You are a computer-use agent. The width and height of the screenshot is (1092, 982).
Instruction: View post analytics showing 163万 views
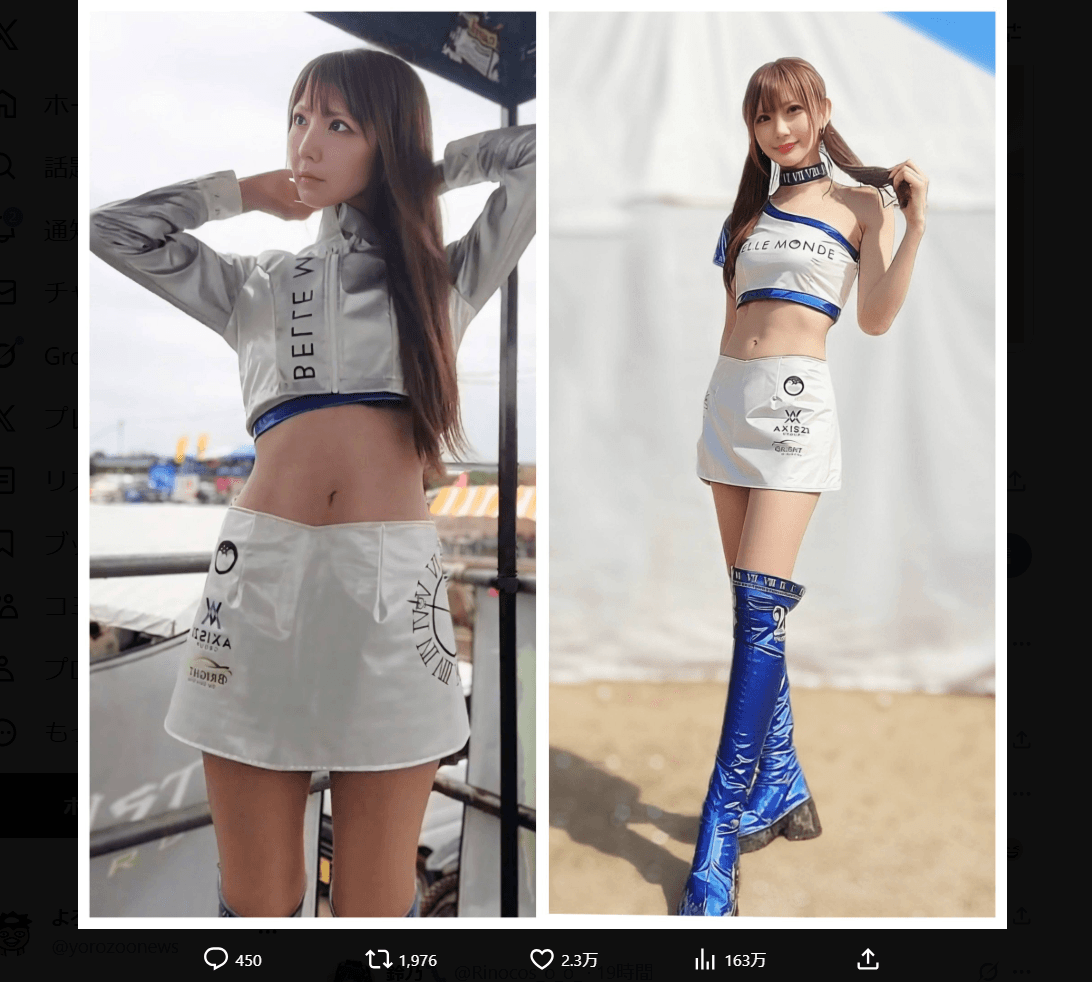pyautogui.click(x=705, y=960)
